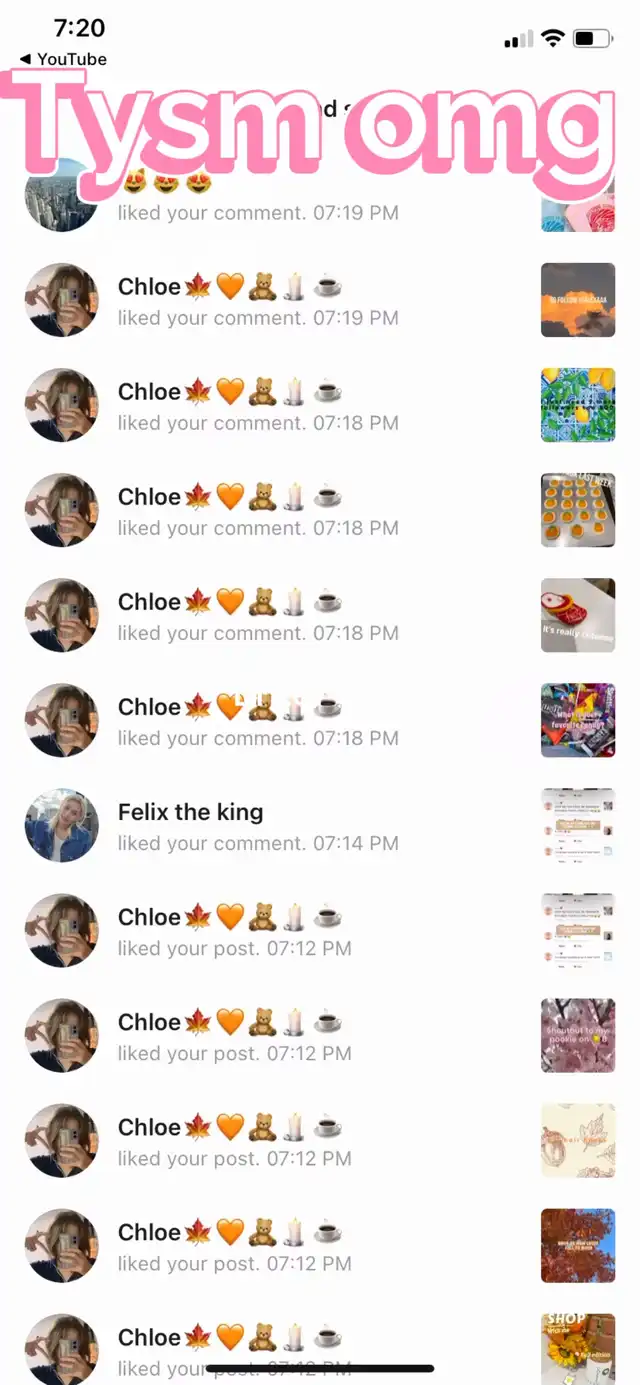Return to YouTube via the back link

coord(63,60)
